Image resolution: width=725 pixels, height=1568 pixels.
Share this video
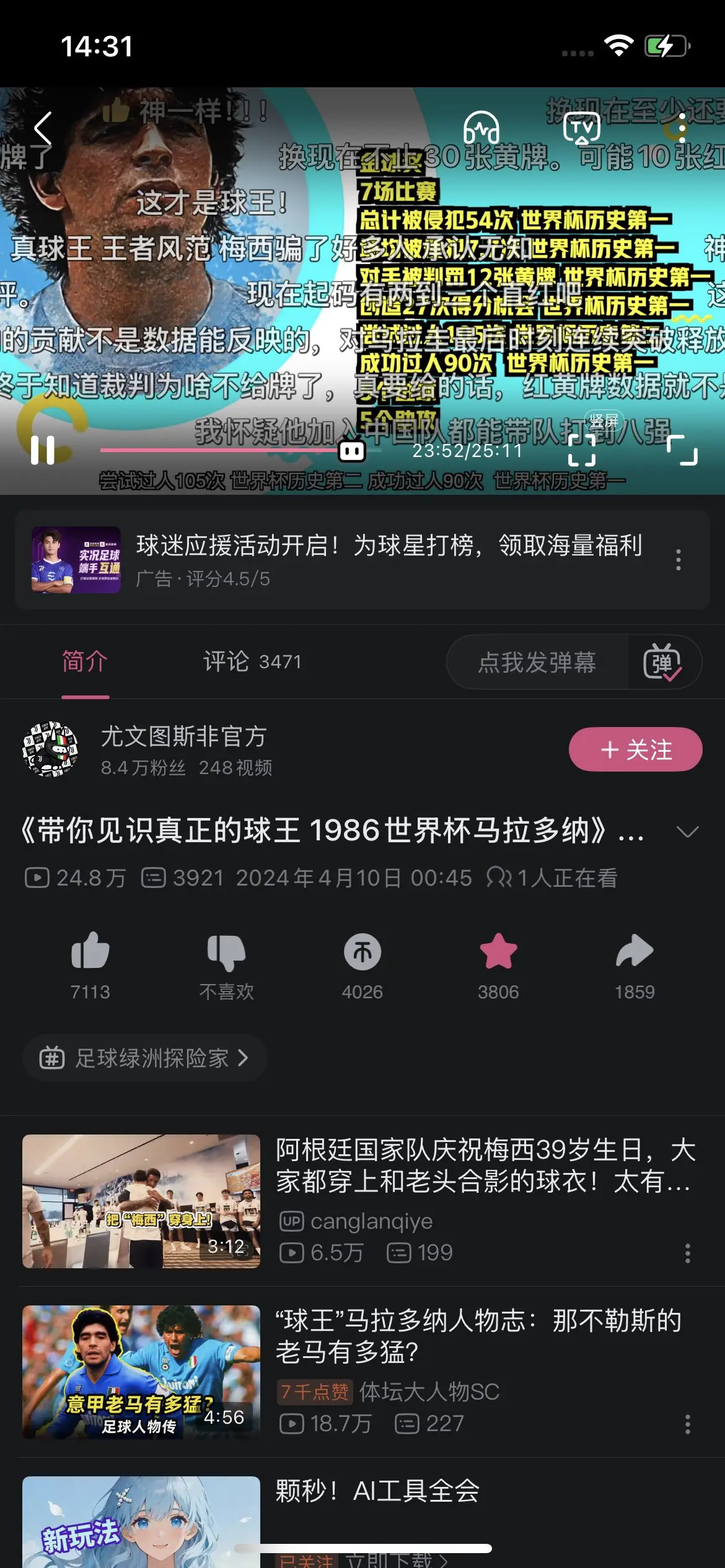tap(635, 965)
